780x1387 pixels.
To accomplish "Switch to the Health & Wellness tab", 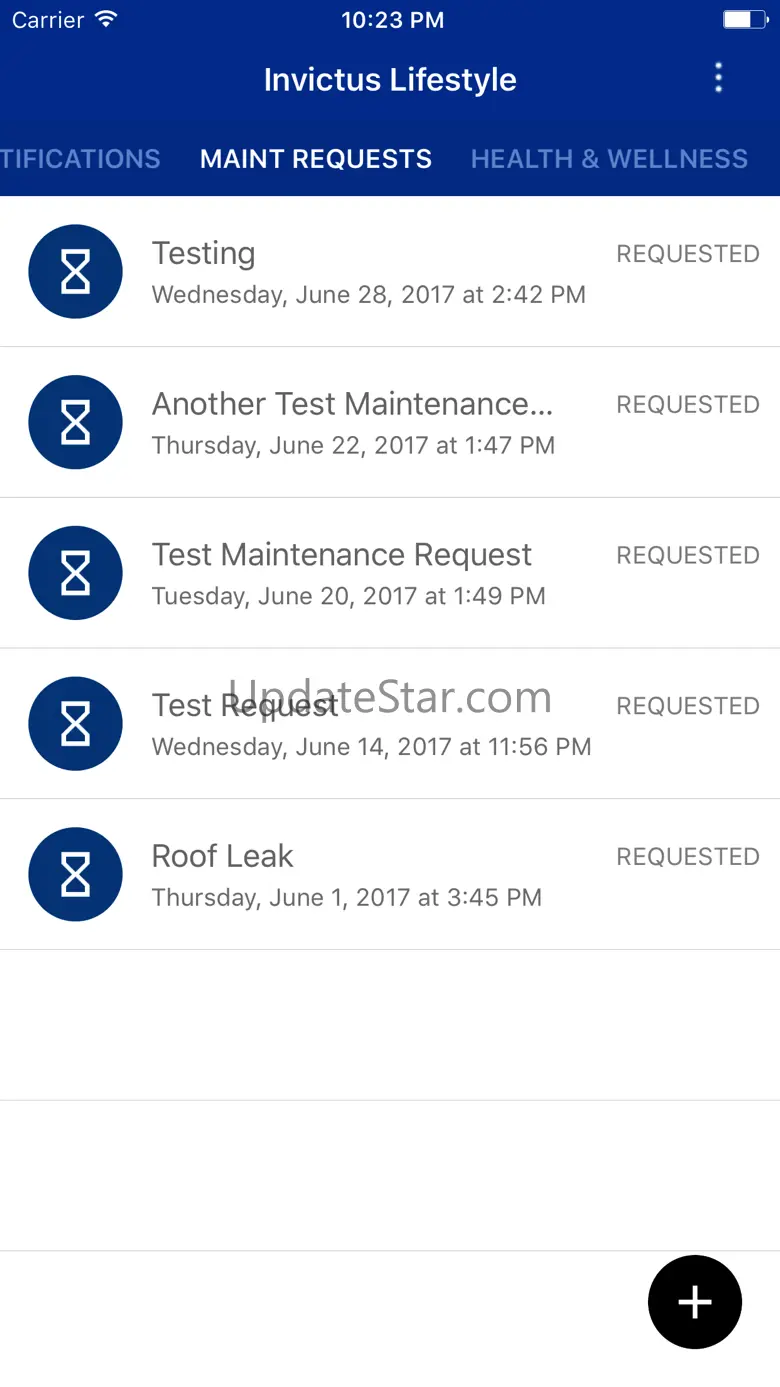I will [609, 159].
